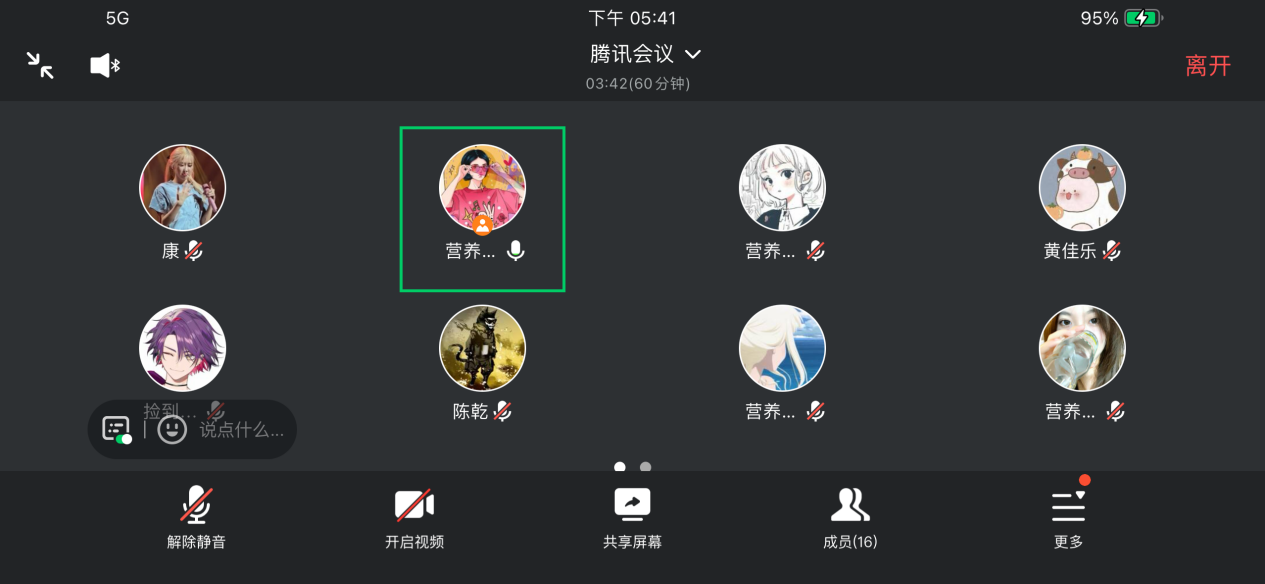Image resolution: width=1265 pixels, height=584 pixels.
Task: Toggle the chat bubble display icon
Action: click(117, 430)
